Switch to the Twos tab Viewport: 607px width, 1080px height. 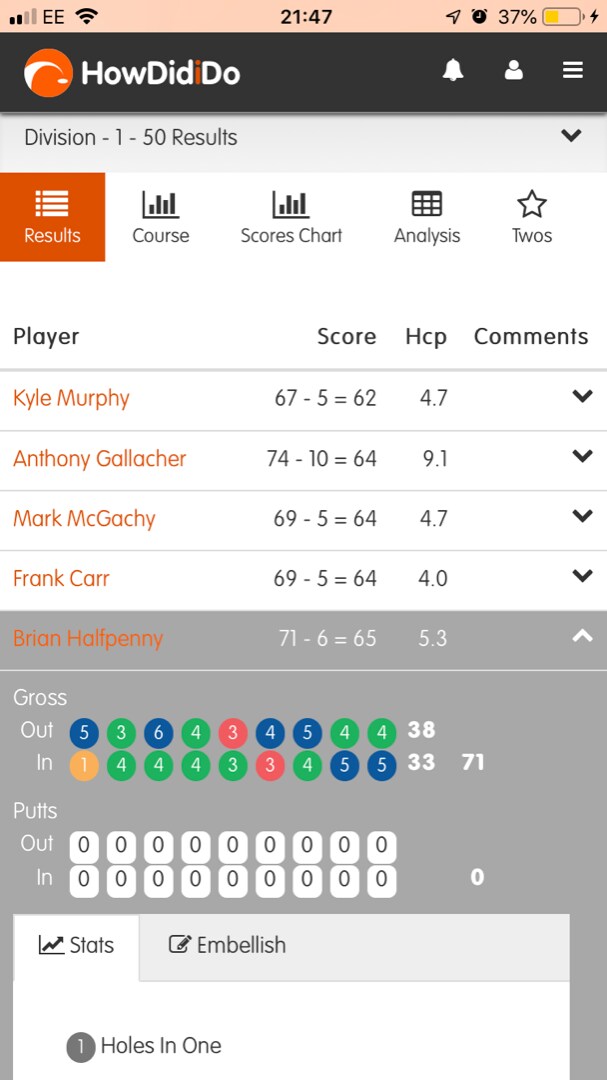(531, 217)
